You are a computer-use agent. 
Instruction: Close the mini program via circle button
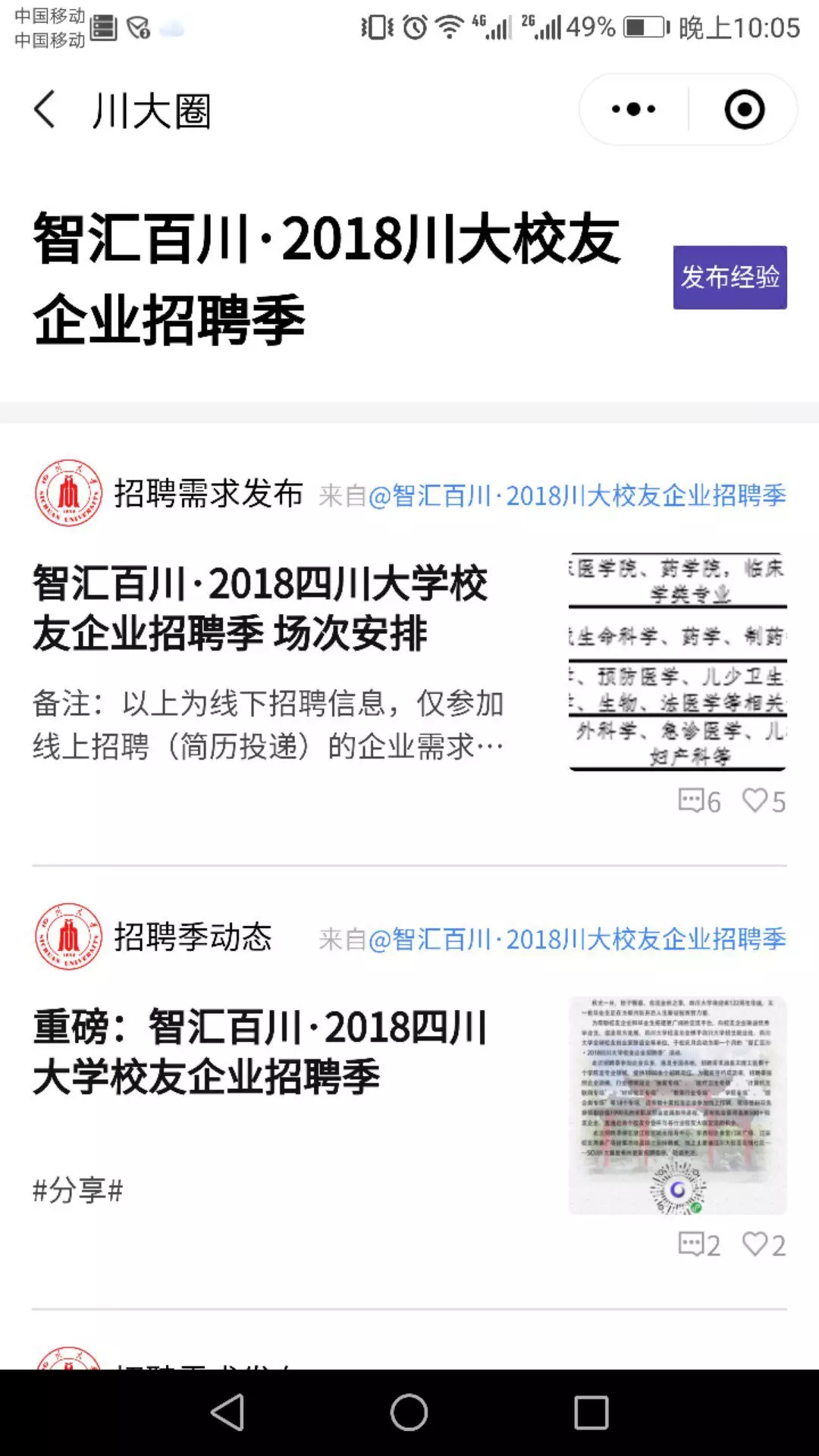(744, 110)
